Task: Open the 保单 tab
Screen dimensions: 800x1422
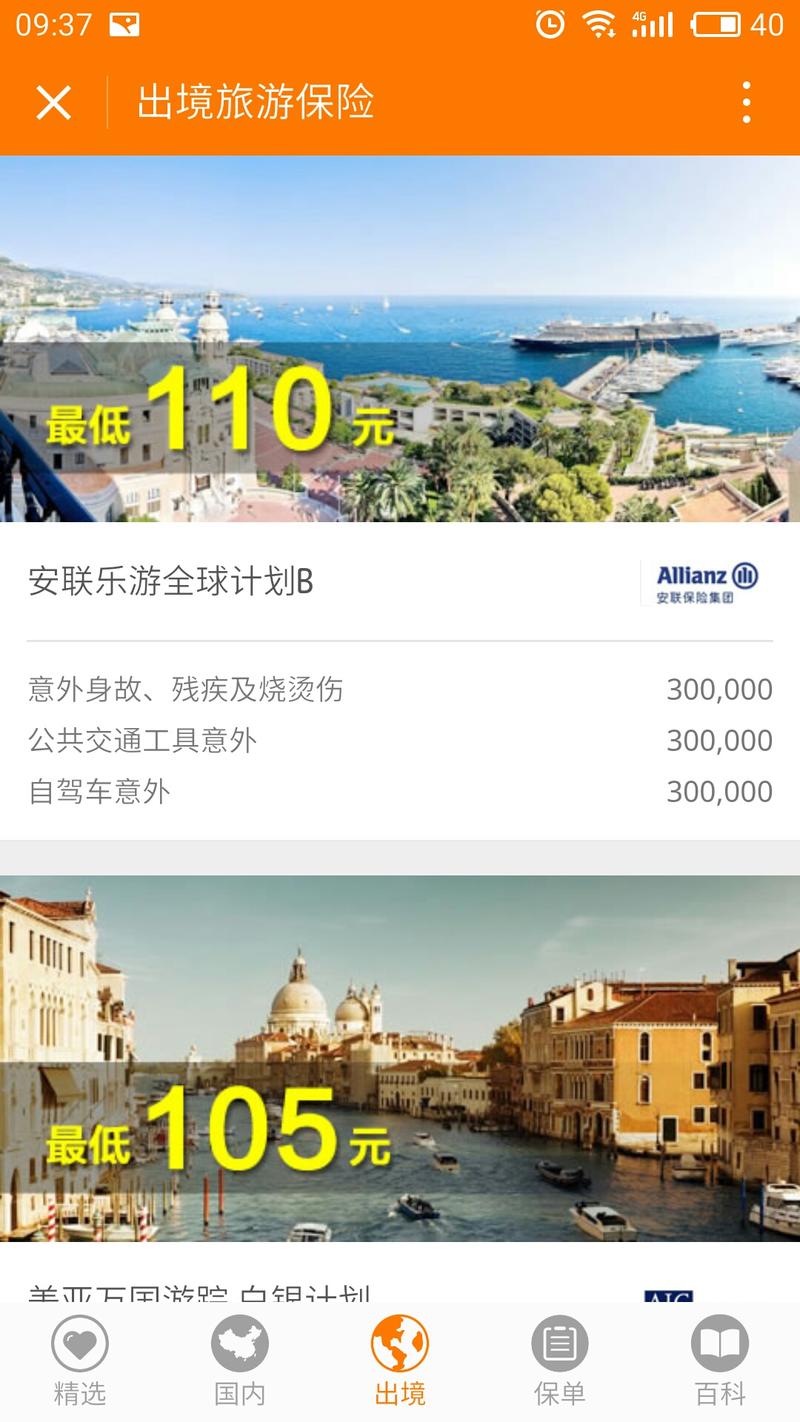Action: pyautogui.click(x=560, y=1360)
